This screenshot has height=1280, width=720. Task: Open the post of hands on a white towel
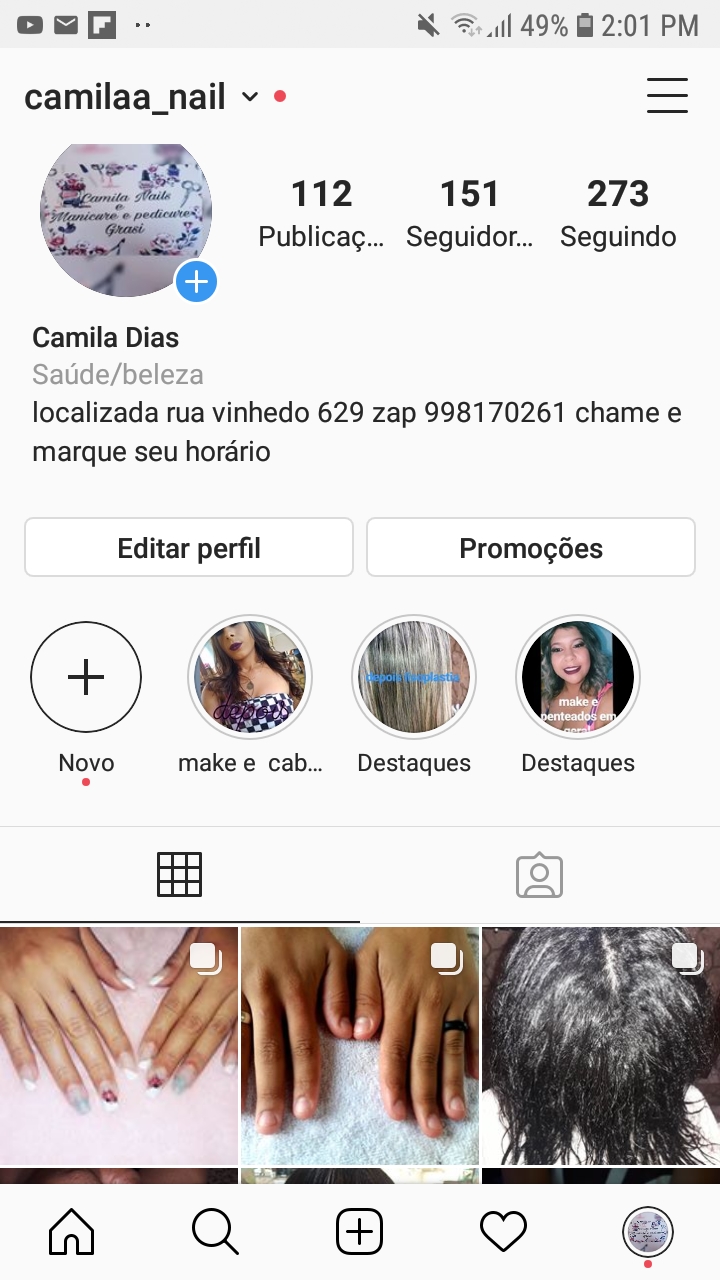tap(360, 1045)
